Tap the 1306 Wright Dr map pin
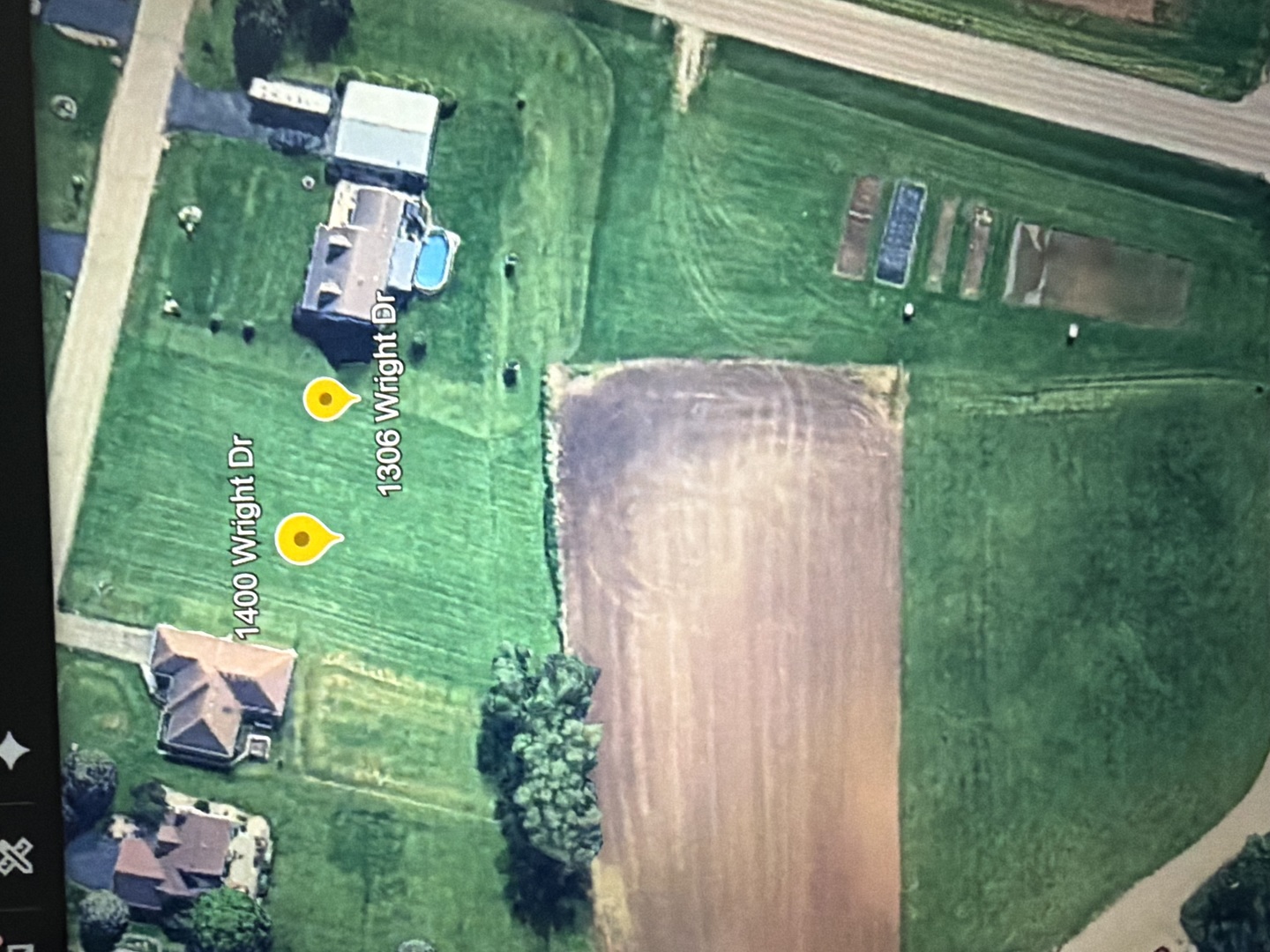Screen dimensions: 1270x952 coord(327,399)
